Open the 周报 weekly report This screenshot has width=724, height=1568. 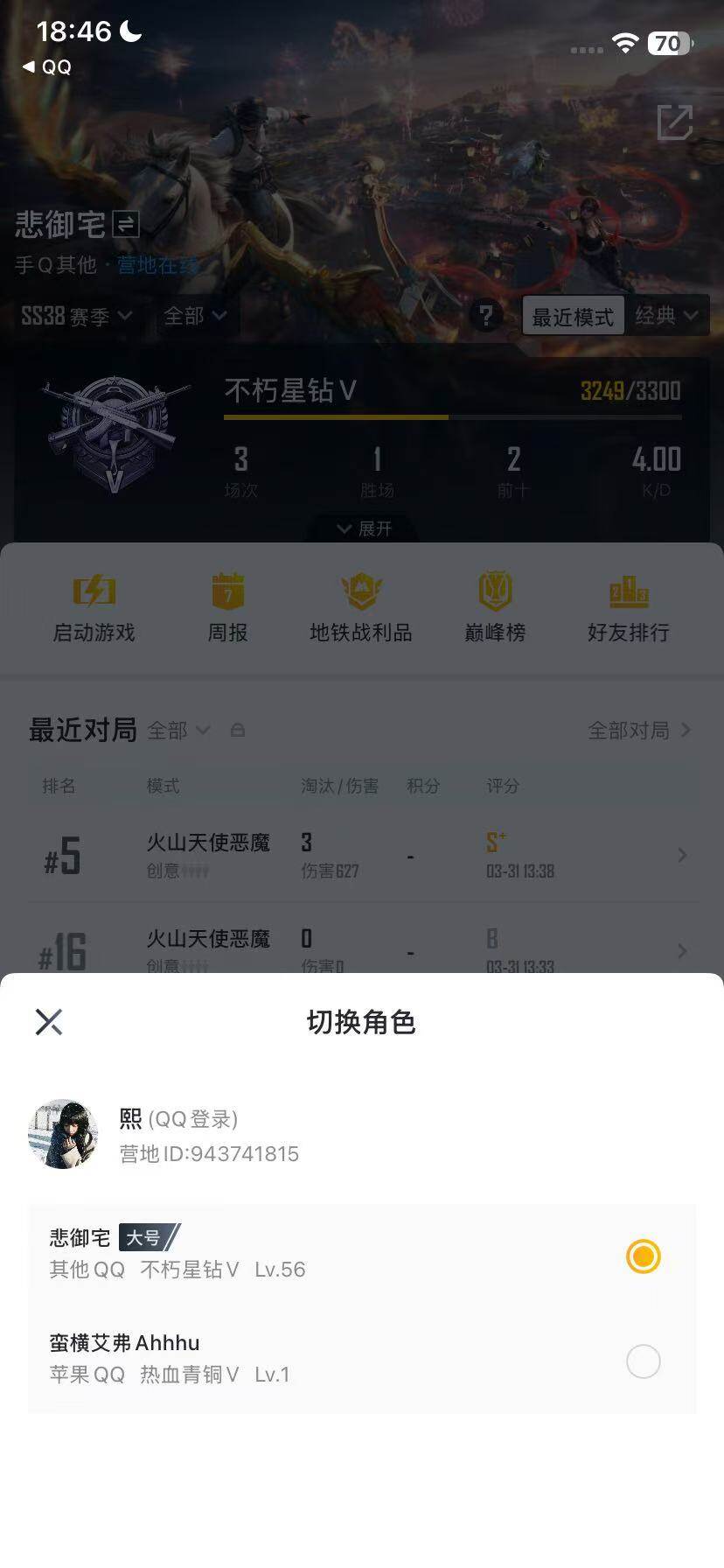(227, 608)
